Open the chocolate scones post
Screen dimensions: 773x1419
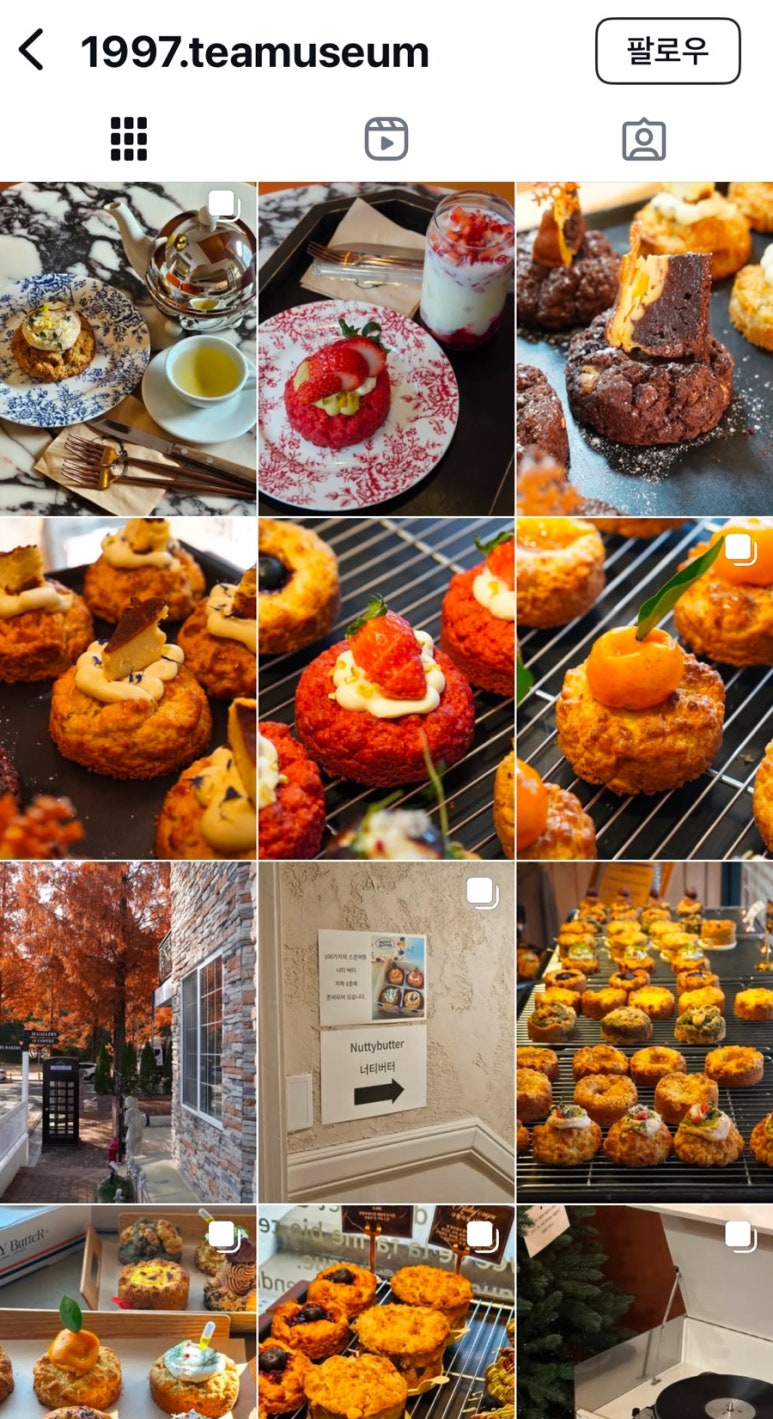(644, 348)
